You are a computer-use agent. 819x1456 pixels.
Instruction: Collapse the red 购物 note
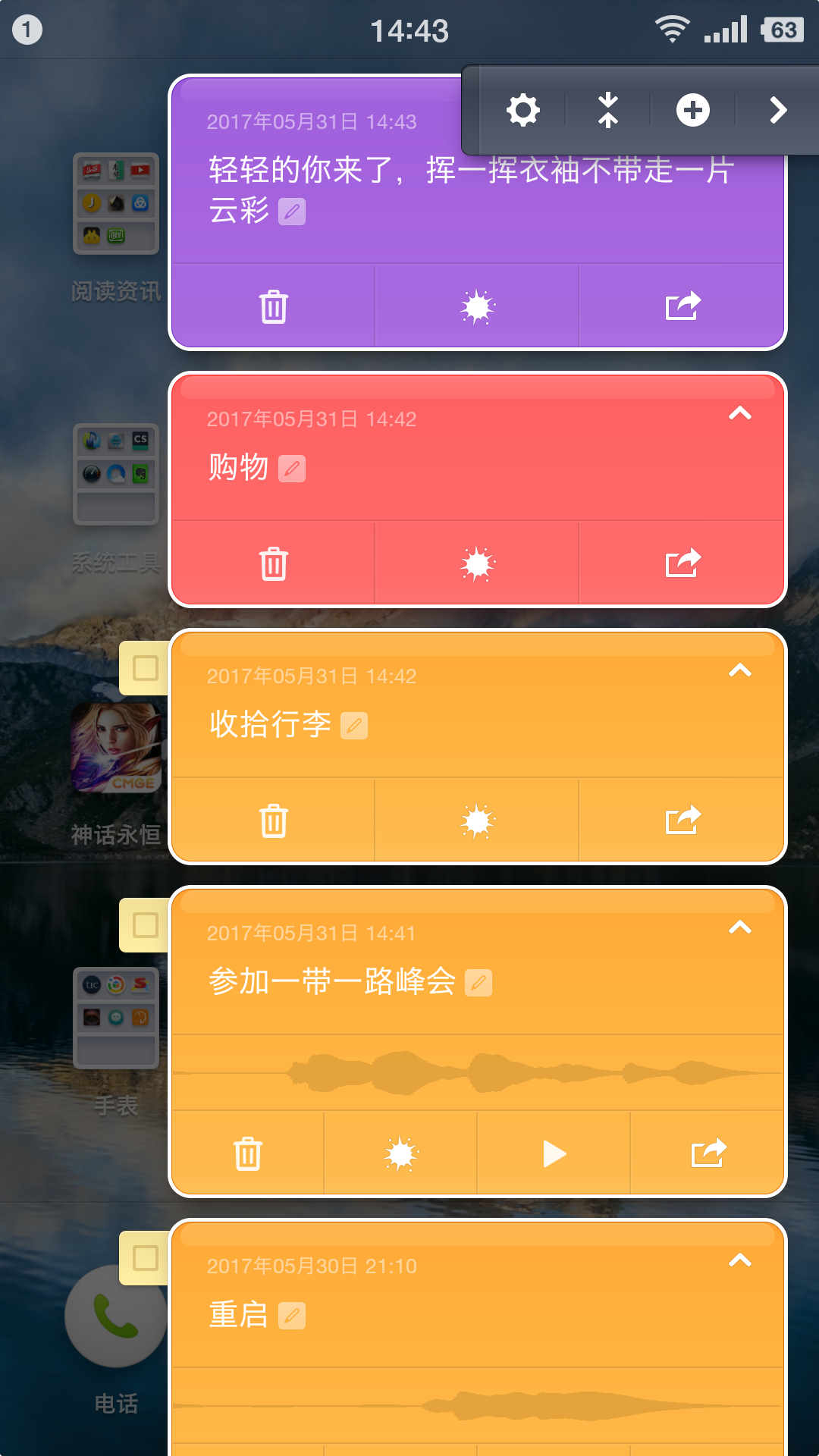(x=739, y=414)
